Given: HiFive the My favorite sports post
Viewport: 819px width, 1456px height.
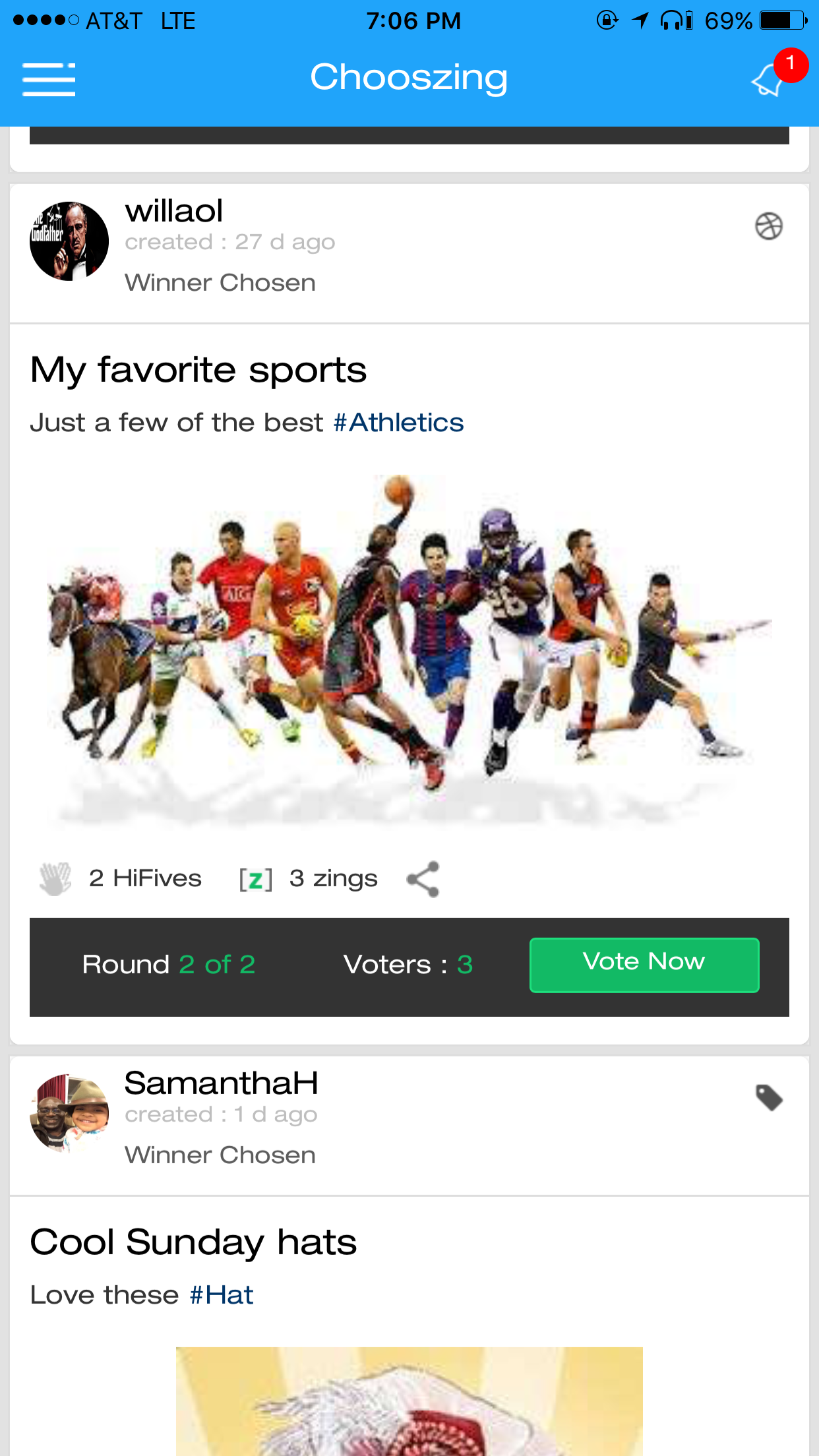Looking at the screenshot, I should coord(55,878).
